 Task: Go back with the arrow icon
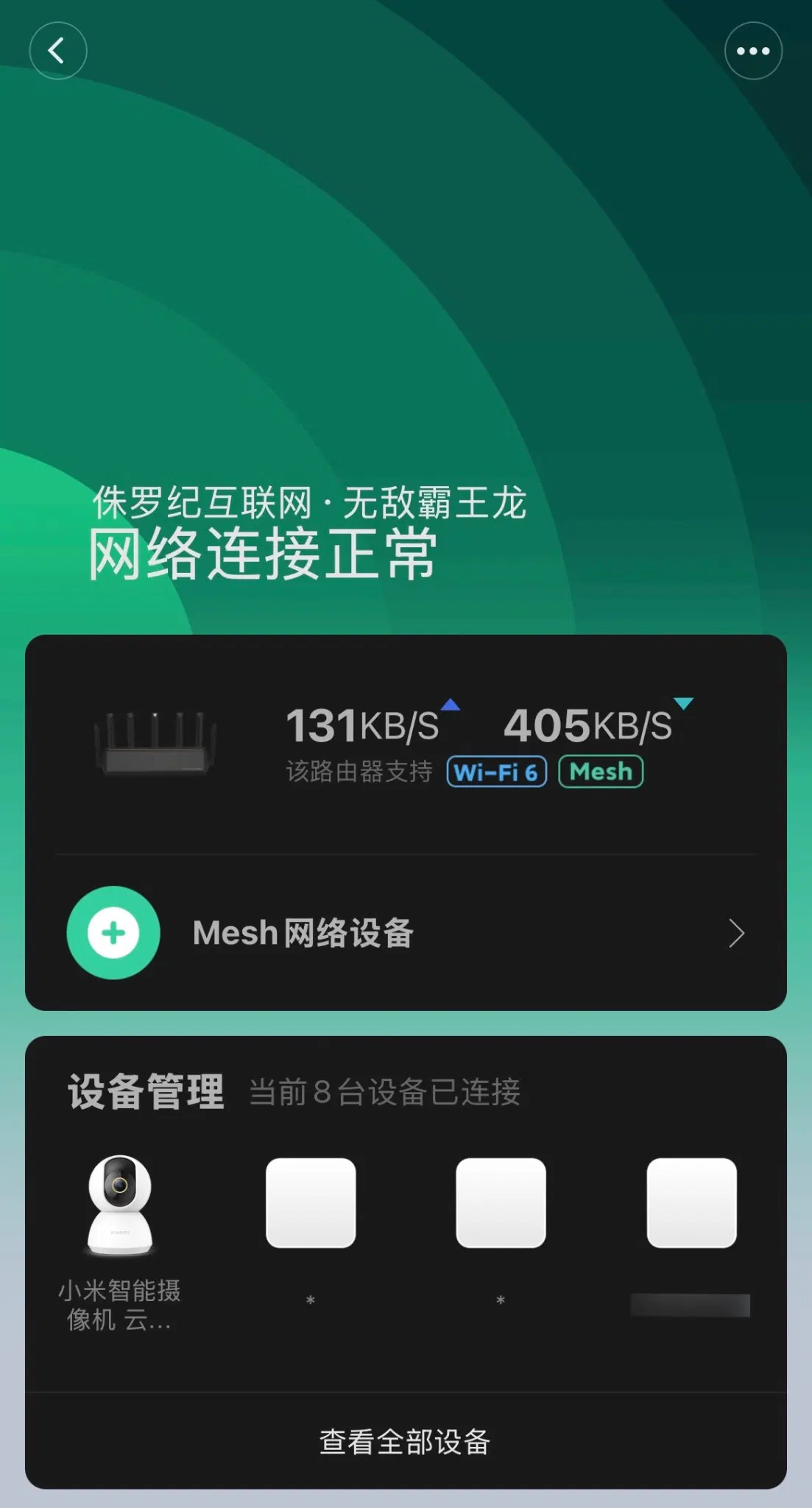click(57, 51)
